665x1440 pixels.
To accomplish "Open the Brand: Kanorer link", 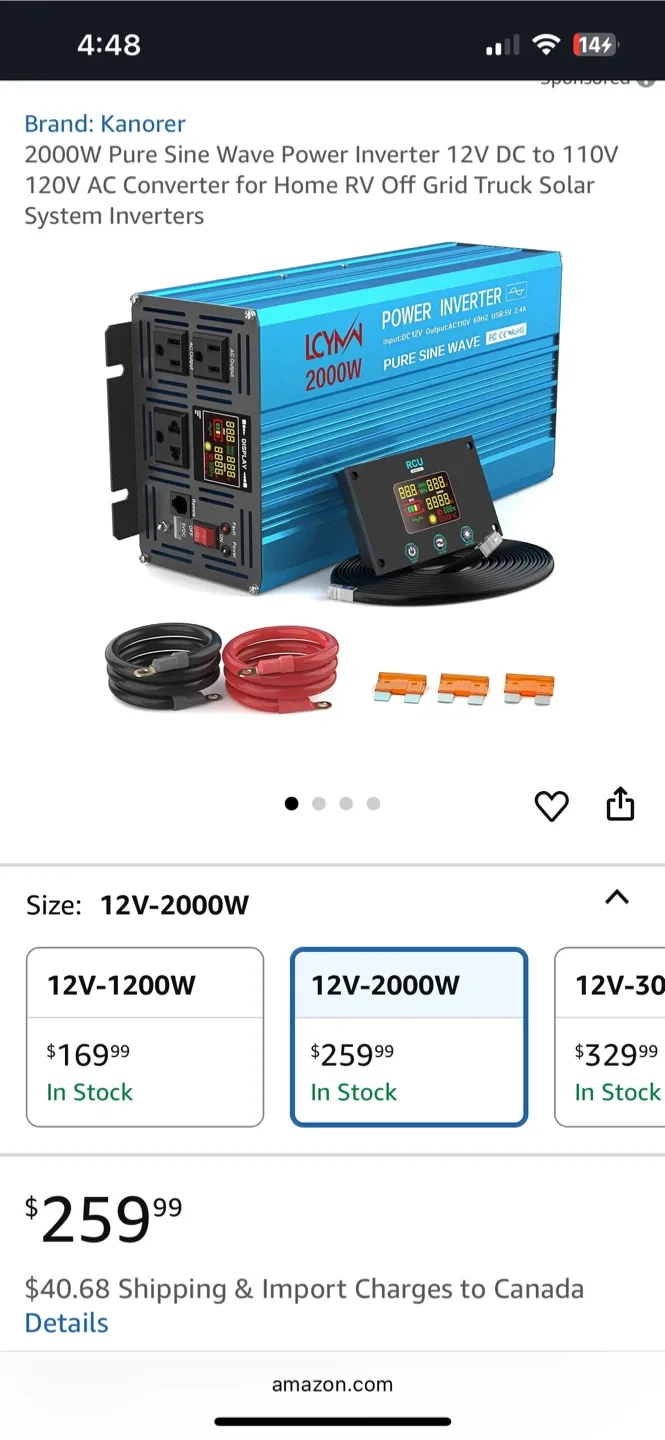I will tap(105, 124).
